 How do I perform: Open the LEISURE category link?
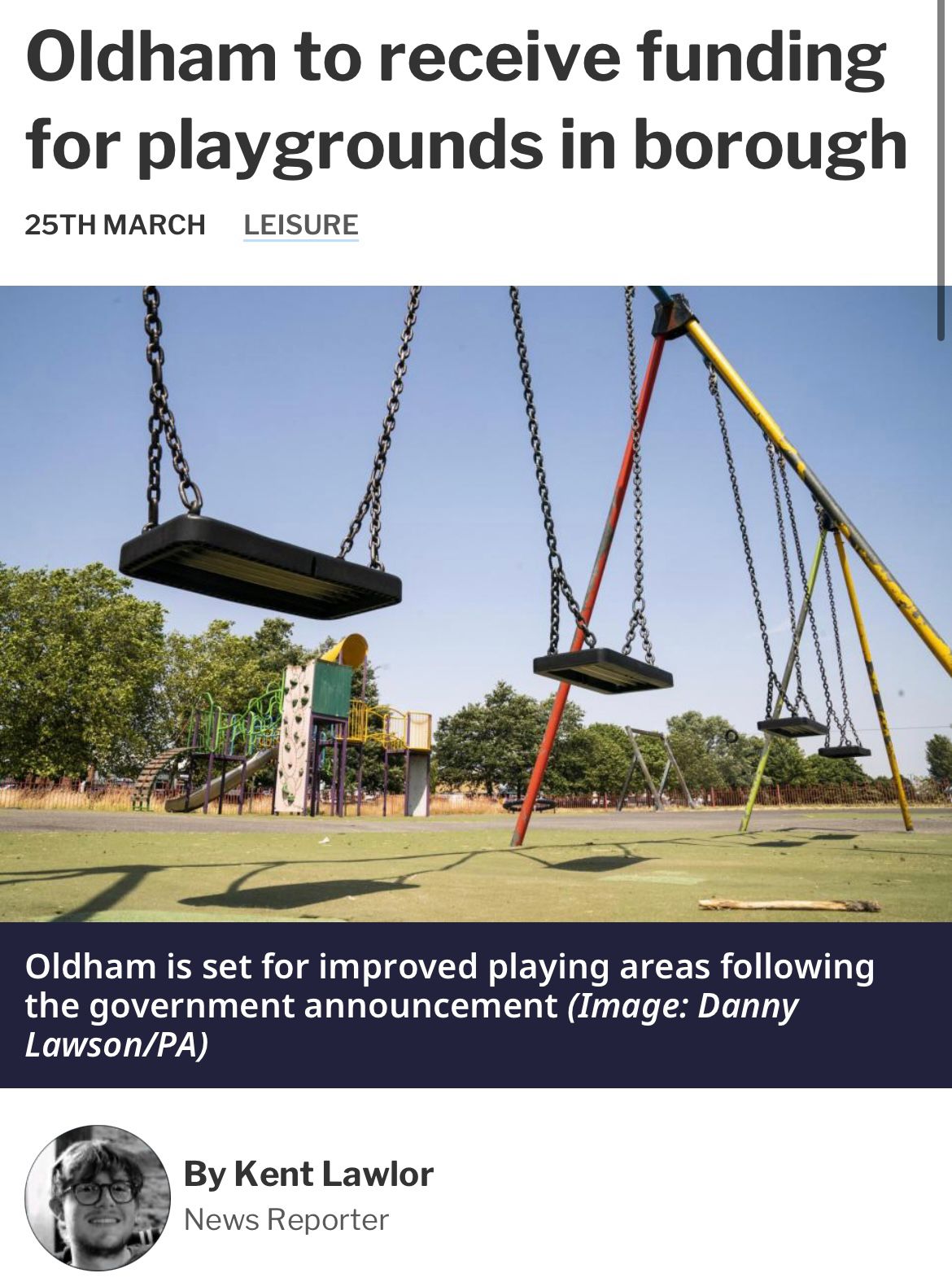300,225
